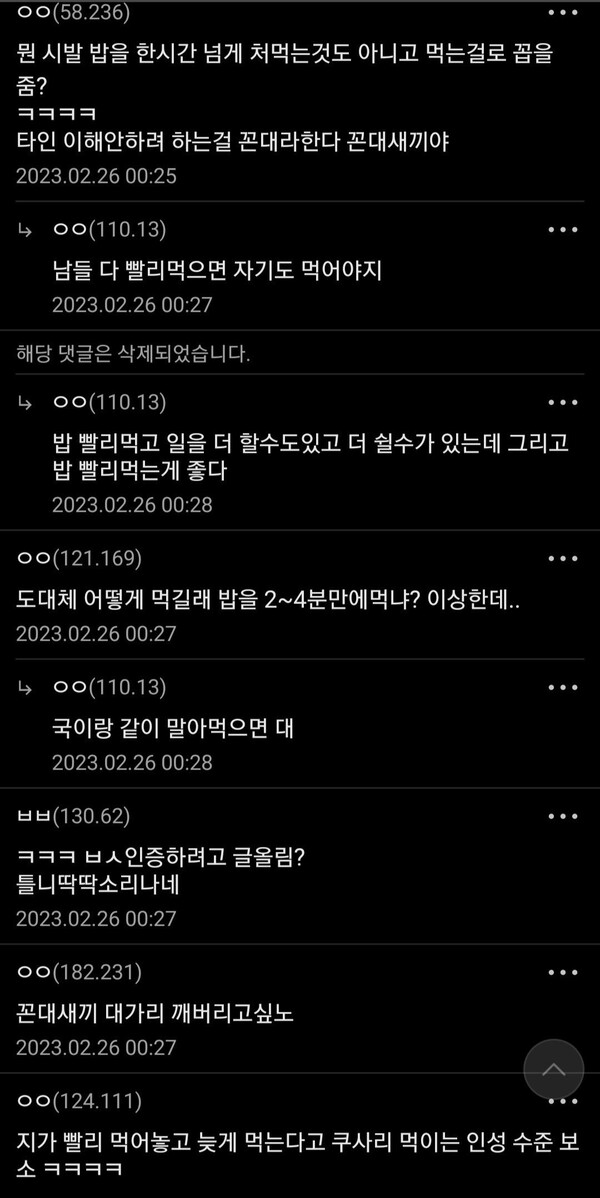Open the options menu for the ㅂㅂ(130.62) comment

click(562, 816)
